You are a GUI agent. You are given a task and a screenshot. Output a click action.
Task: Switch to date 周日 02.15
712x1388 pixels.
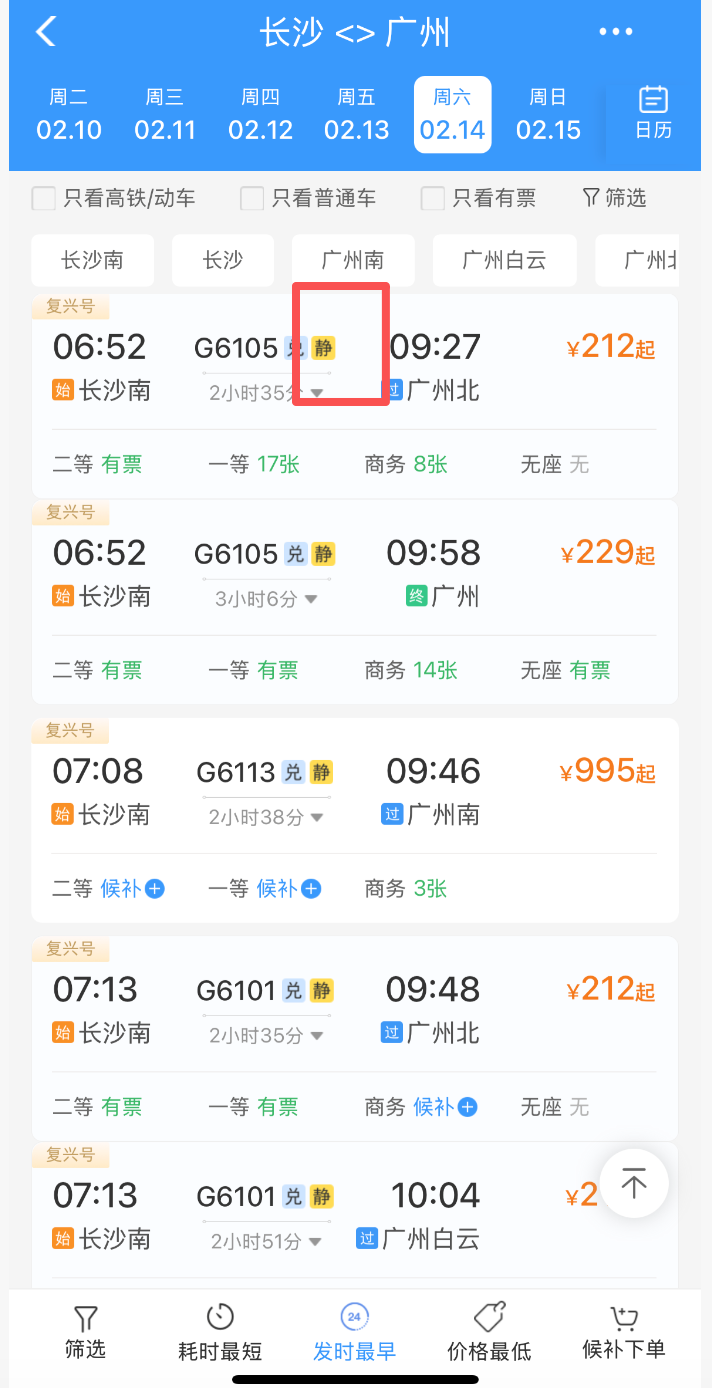pos(548,114)
